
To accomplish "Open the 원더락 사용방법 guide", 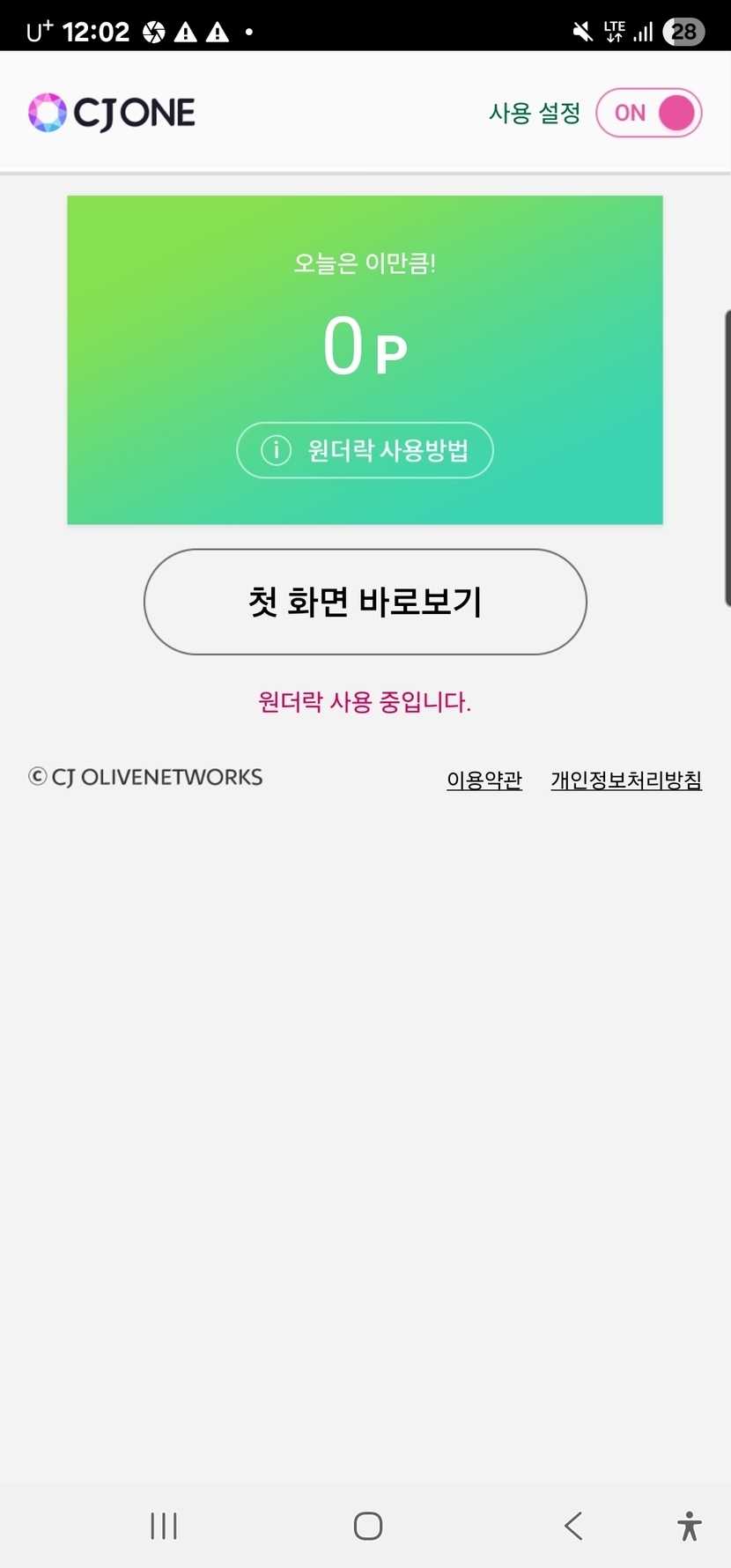I will click(x=365, y=450).
